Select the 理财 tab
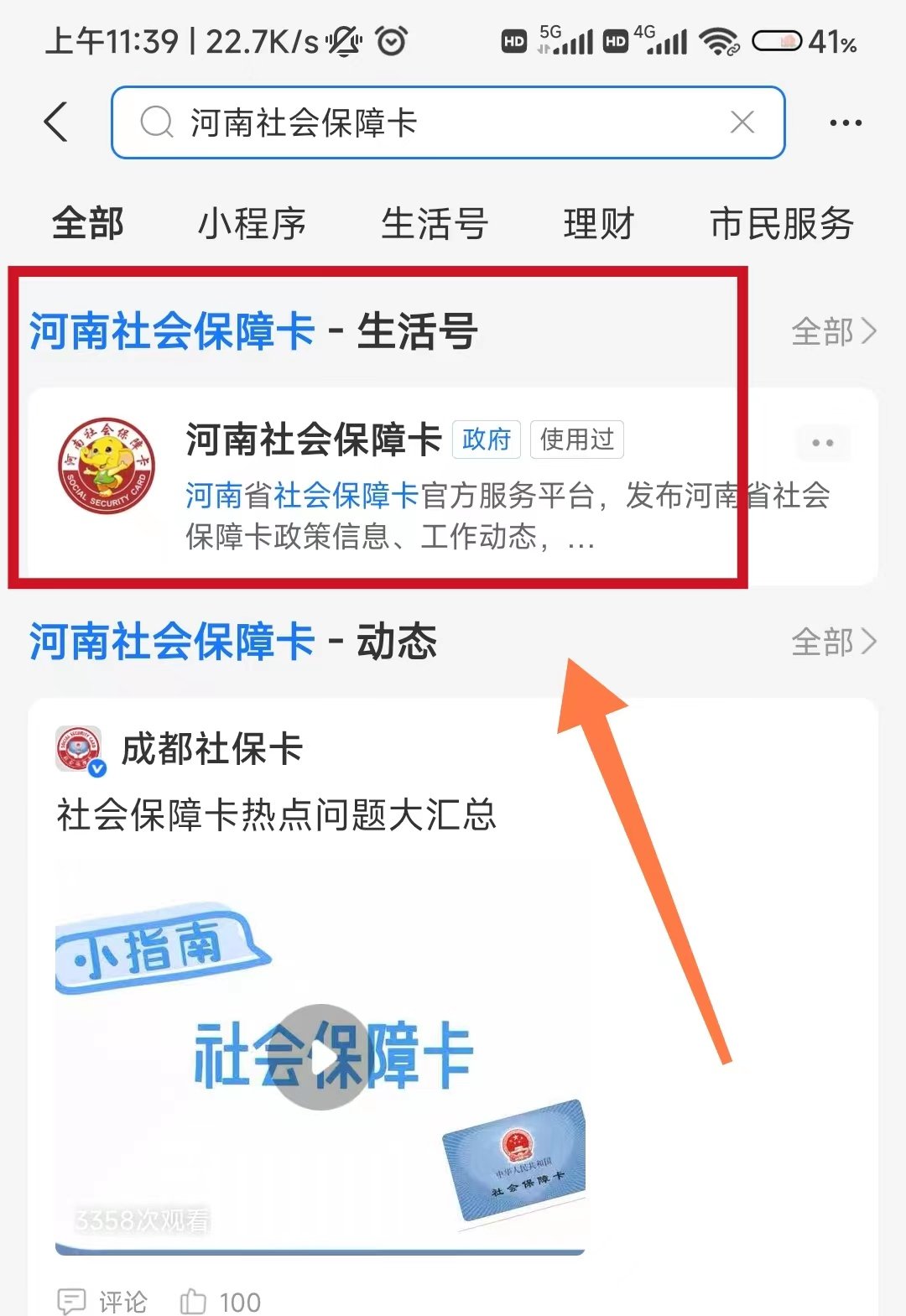The height and width of the screenshot is (1316, 906). point(598,224)
